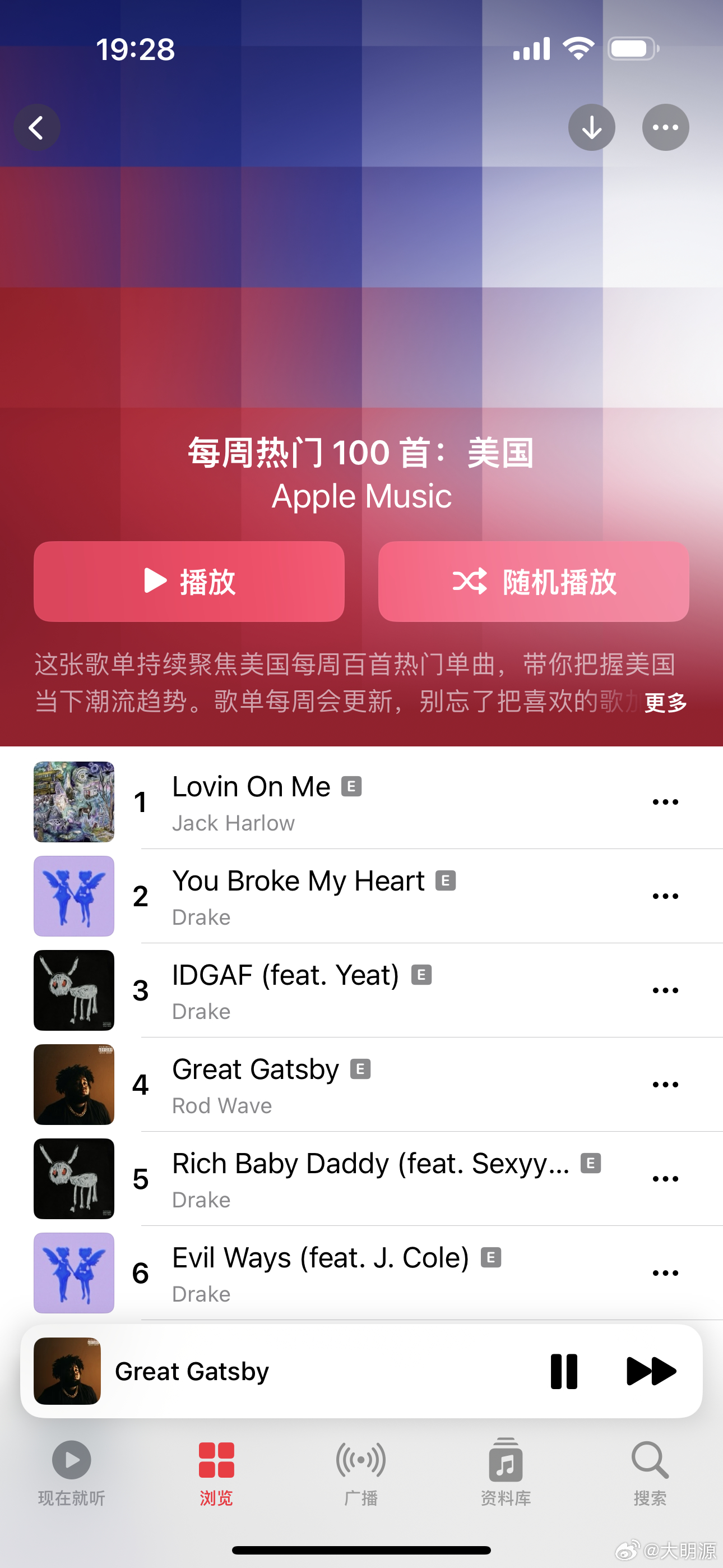Open the top-right more options menu
Image resolution: width=723 pixels, height=1568 pixels.
[665, 128]
